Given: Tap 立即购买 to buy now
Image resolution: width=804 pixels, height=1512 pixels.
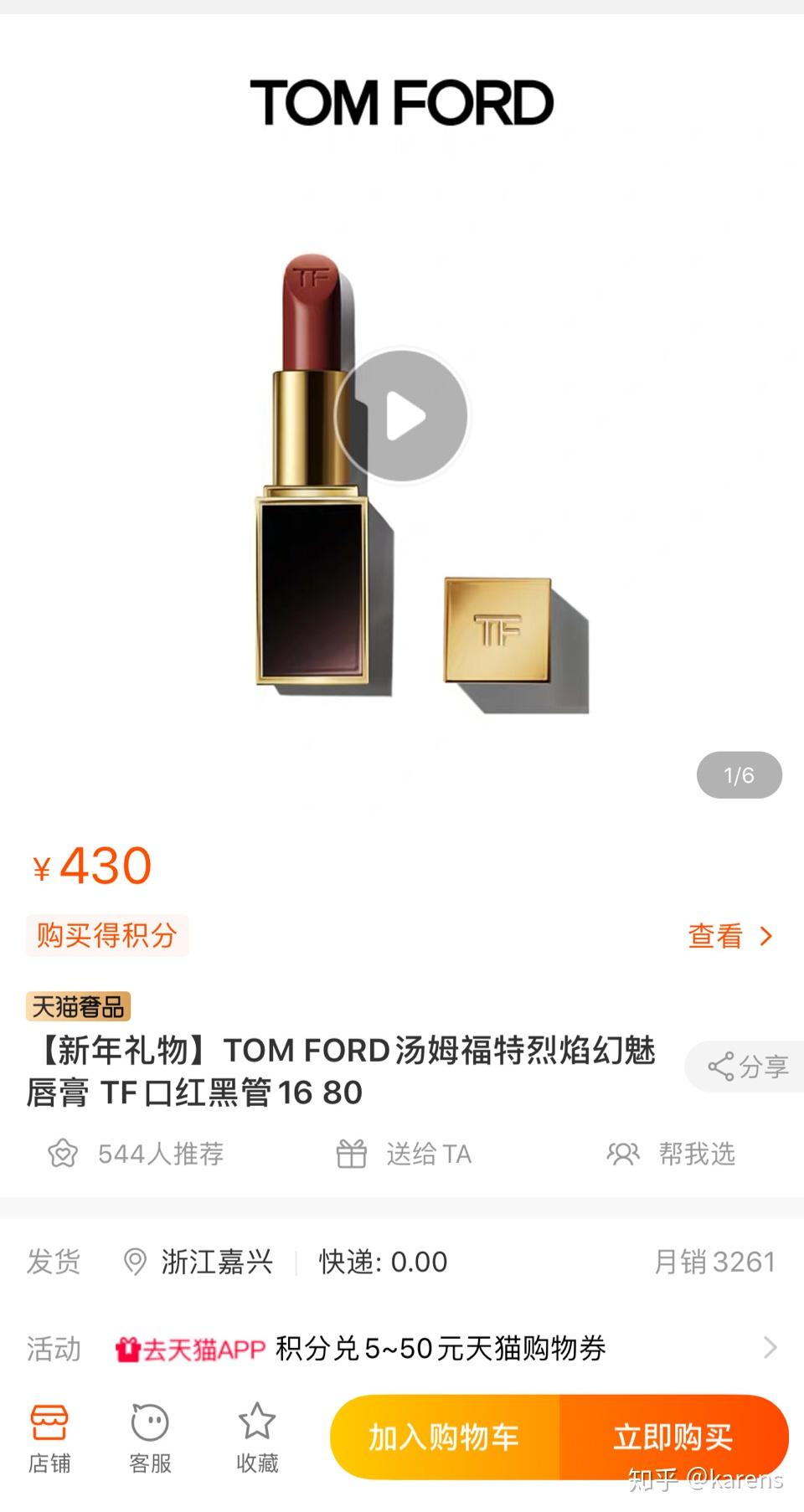Looking at the screenshot, I should [673, 1437].
